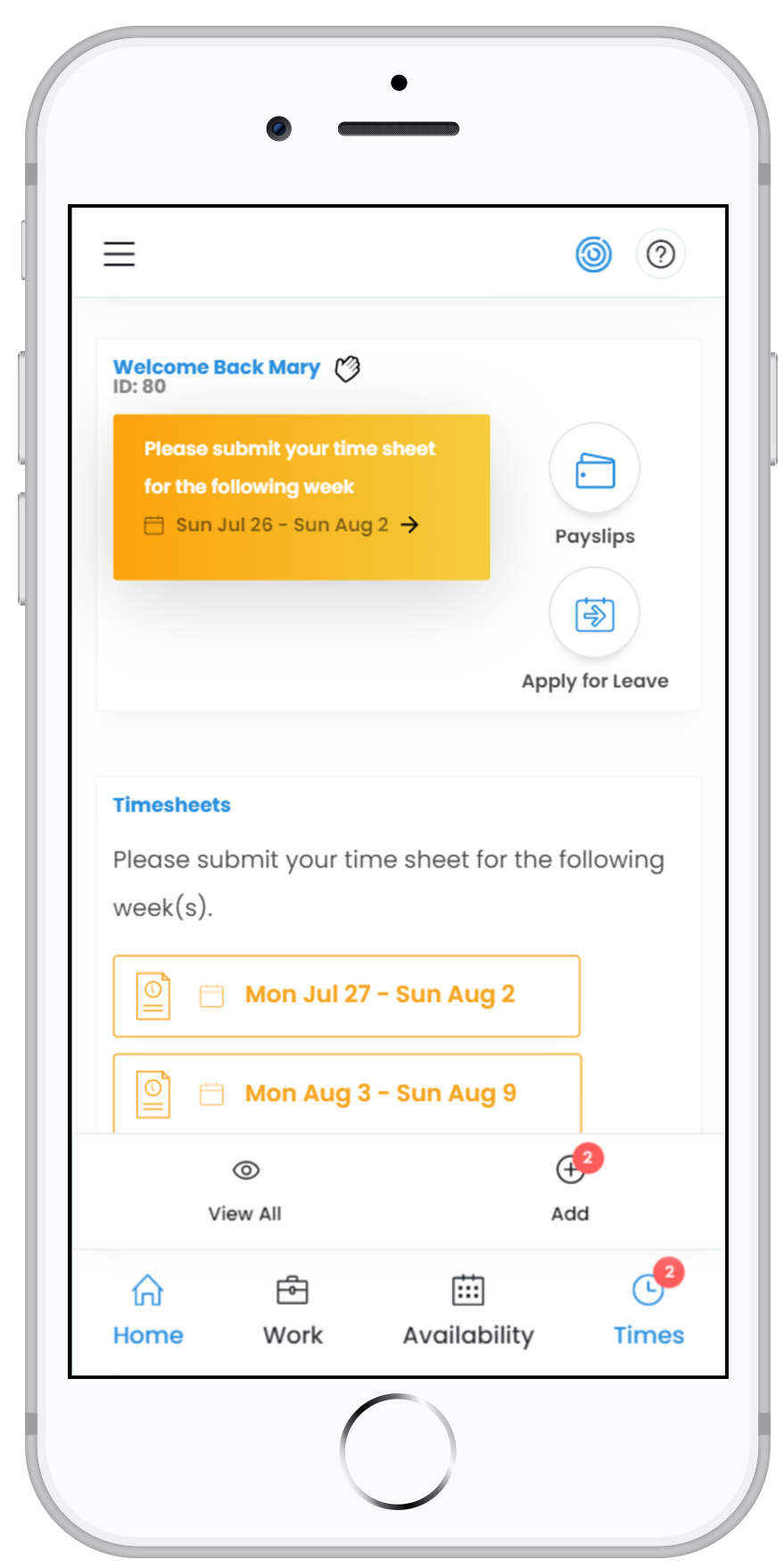This screenshot has height=1568, width=784.
Task: Open timesheet Mon Aug 3 - Sun Aug 9
Action: point(347,1093)
